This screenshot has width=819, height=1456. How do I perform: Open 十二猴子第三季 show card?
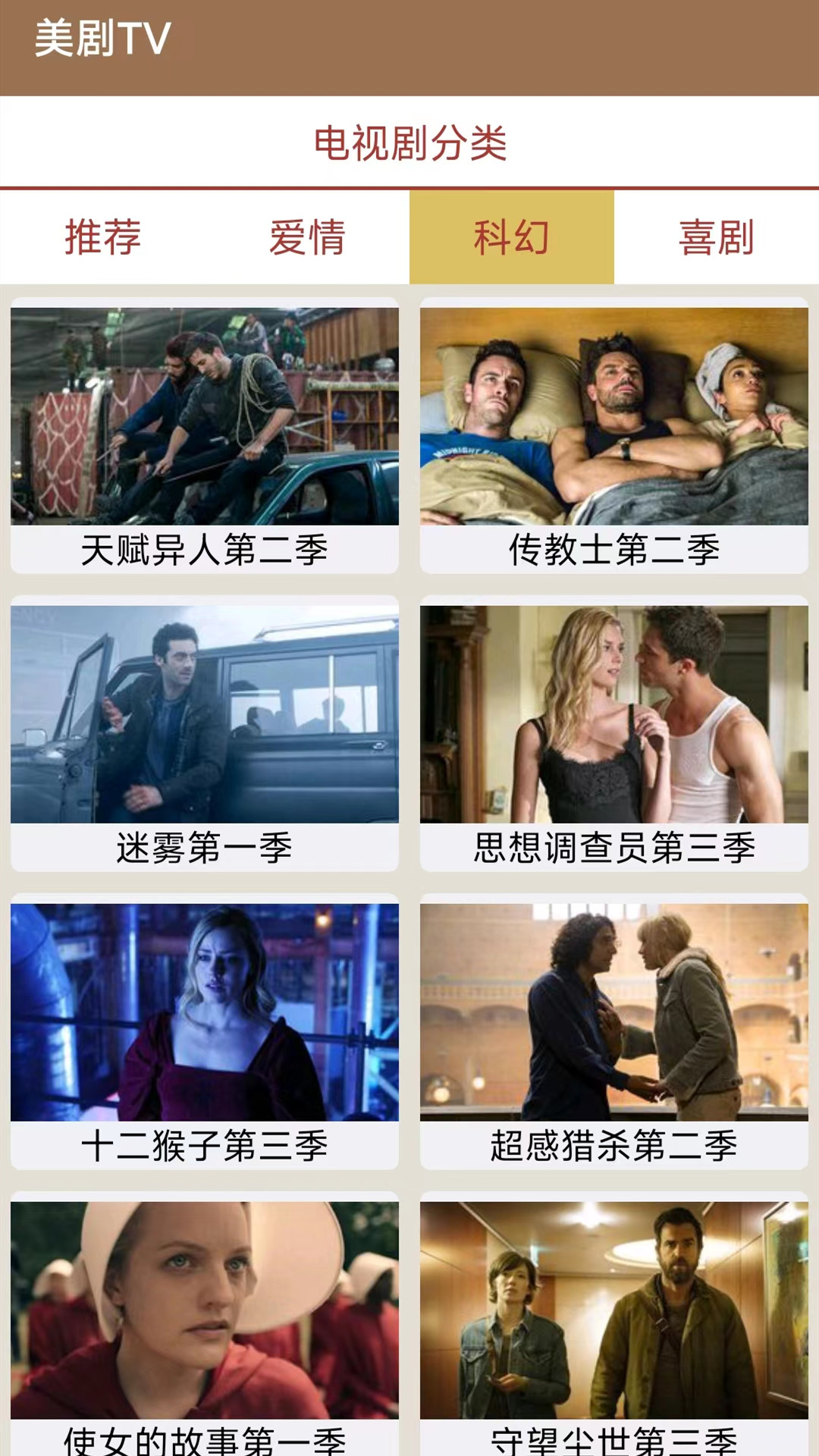[x=205, y=1031]
